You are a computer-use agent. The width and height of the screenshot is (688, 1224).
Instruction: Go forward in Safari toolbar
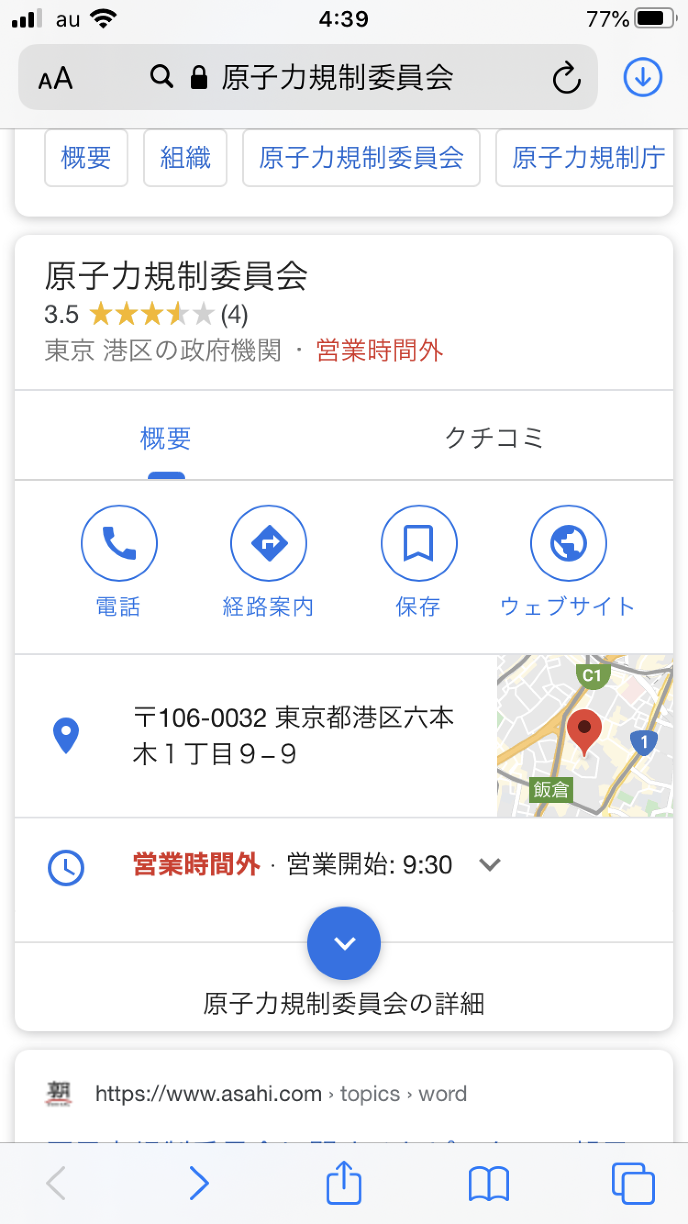tap(200, 1184)
